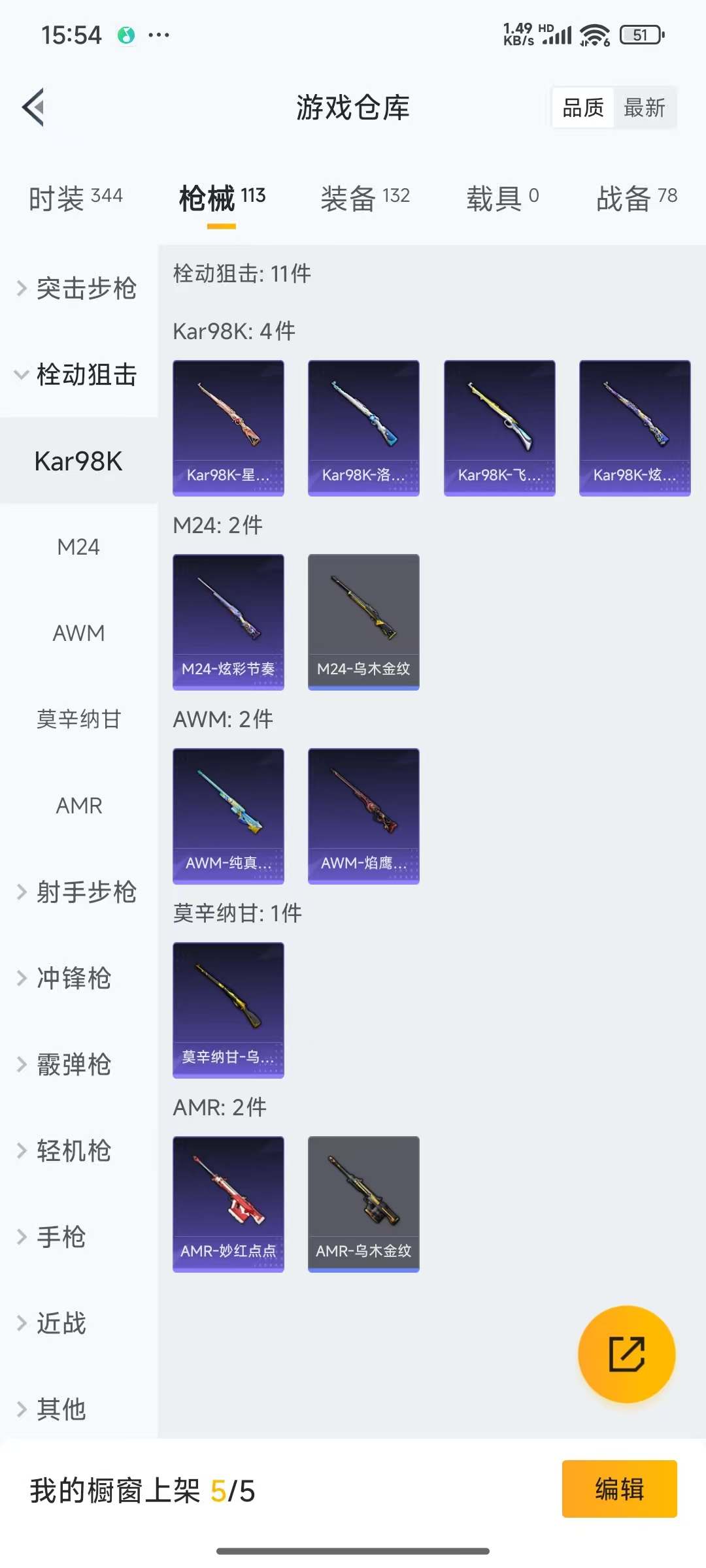Tap the orange share floating button
Viewport: 706px width, 1568px height.
[626, 1354]
